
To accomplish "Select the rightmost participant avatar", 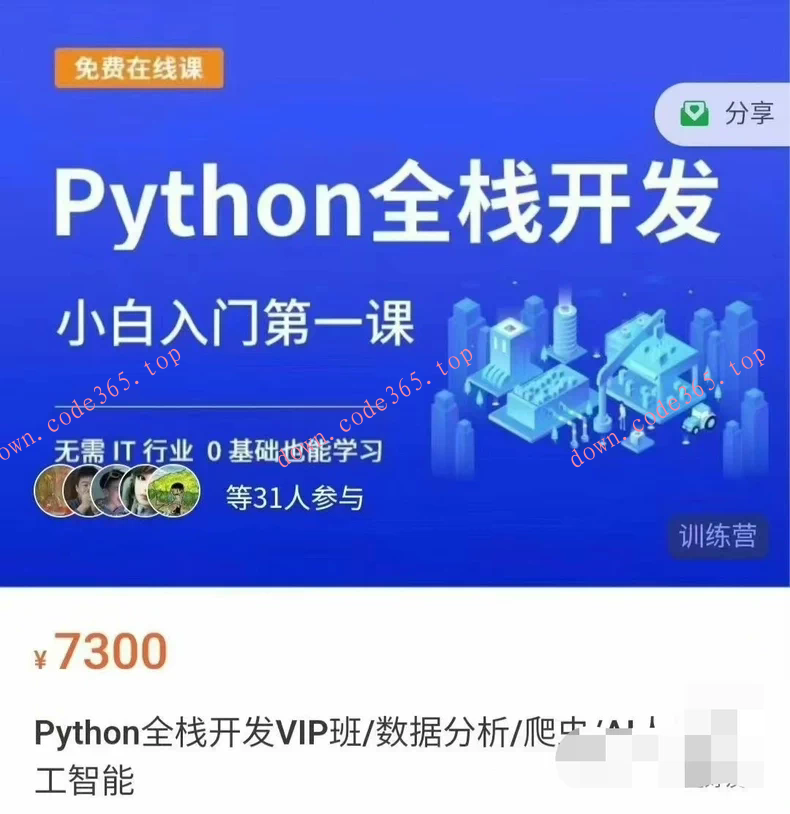I will pos(172,492).
